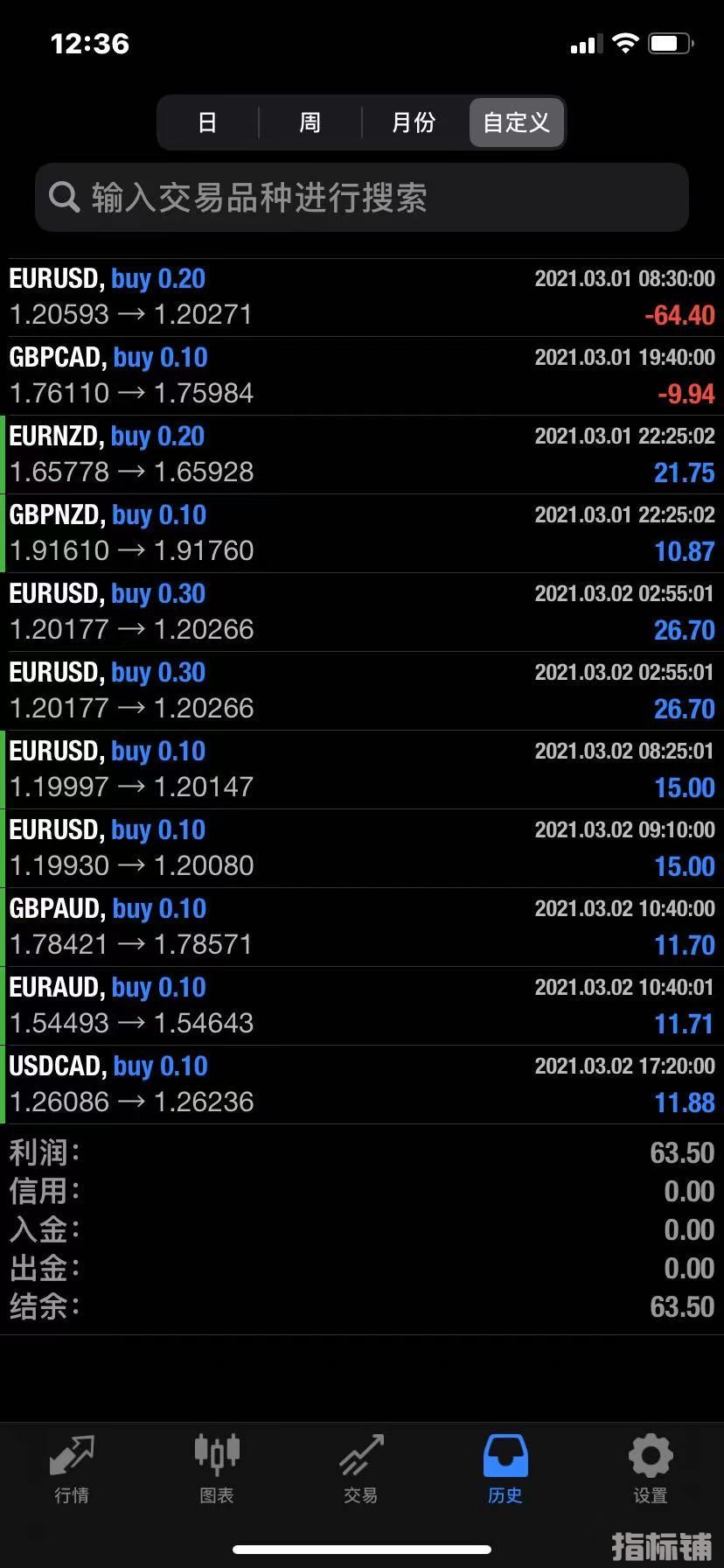Open the EURUSD trade closed at 08:25:01
Screen dimensions: 724x1568
[362, 770]
